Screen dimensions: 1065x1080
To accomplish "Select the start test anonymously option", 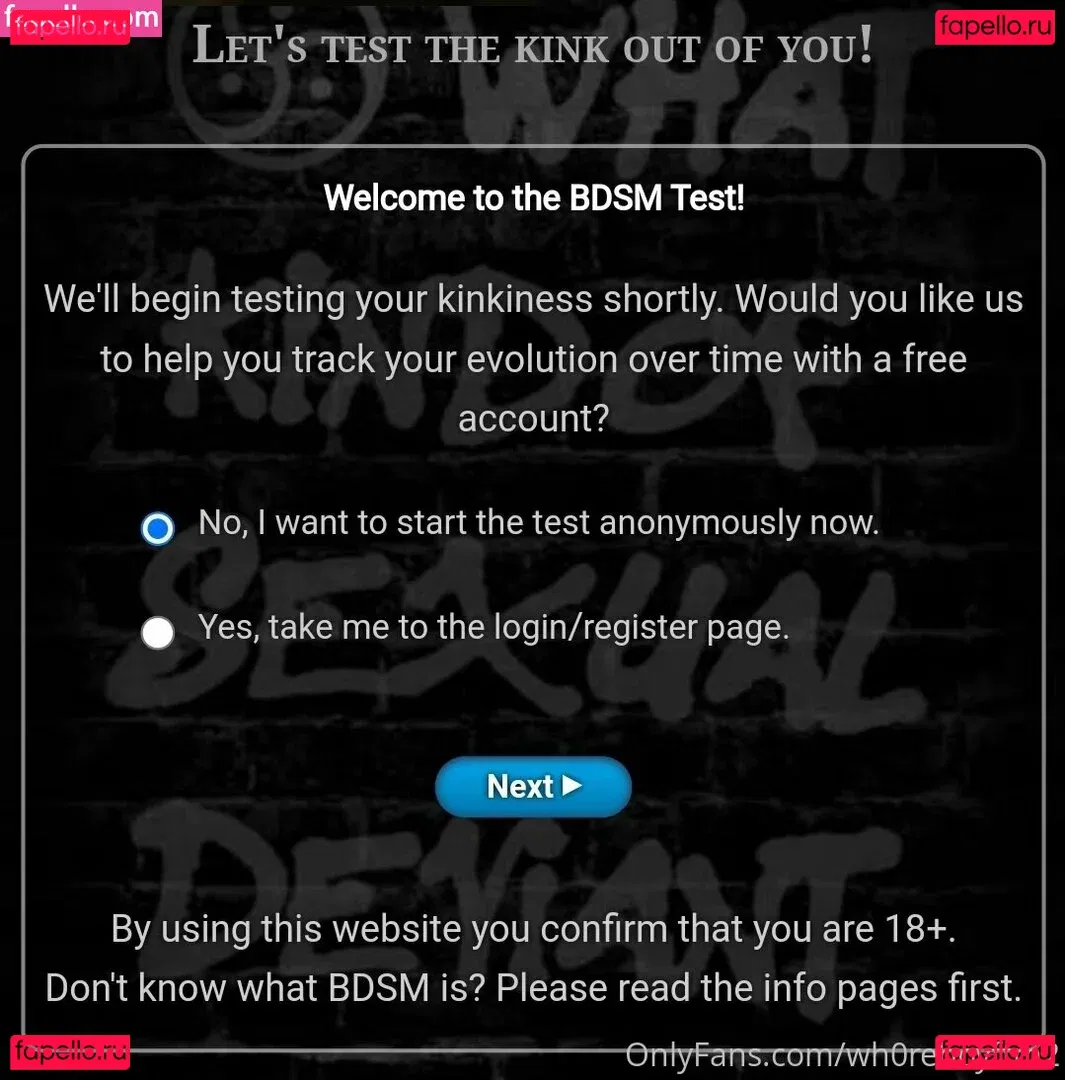I will pyautogui.click(x=158, y=528).
